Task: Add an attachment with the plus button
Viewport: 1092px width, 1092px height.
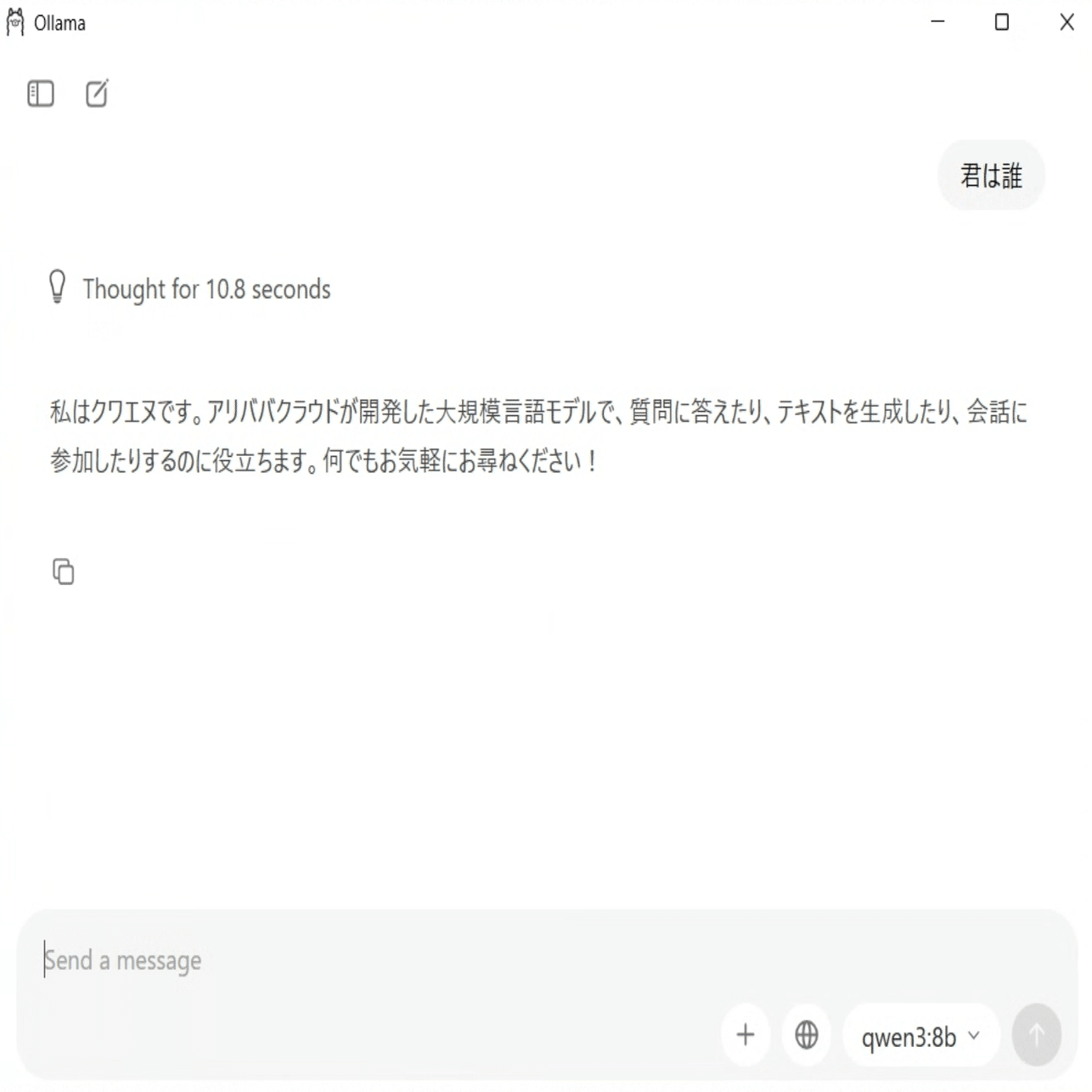Action: click(x=746, y=1035)
